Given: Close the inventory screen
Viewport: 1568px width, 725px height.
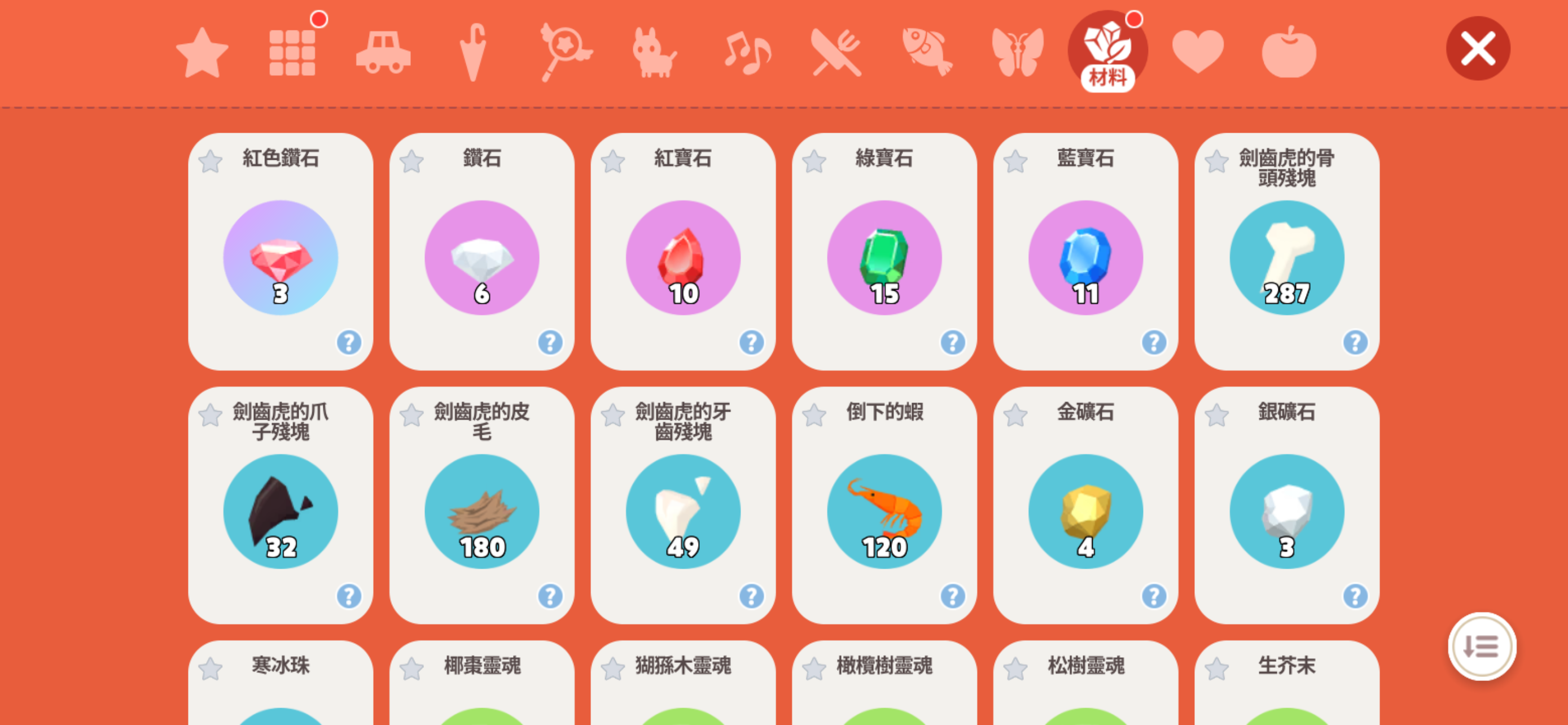Looking at the screenshot, I should [x=1477, y=49].
